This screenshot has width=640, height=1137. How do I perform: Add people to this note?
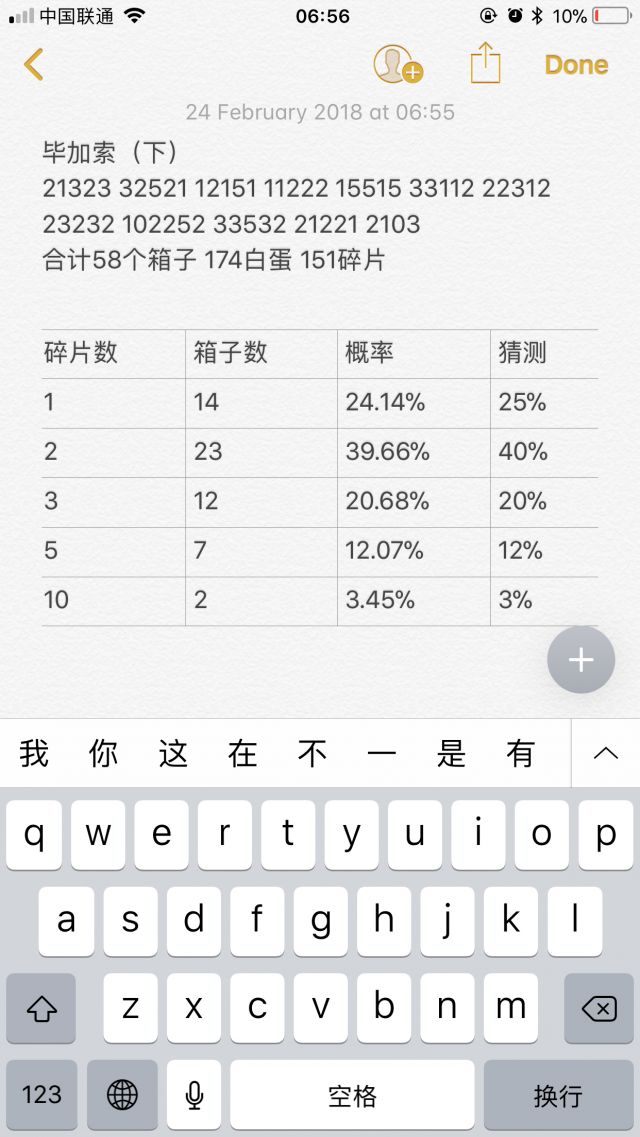click(397, 64)
